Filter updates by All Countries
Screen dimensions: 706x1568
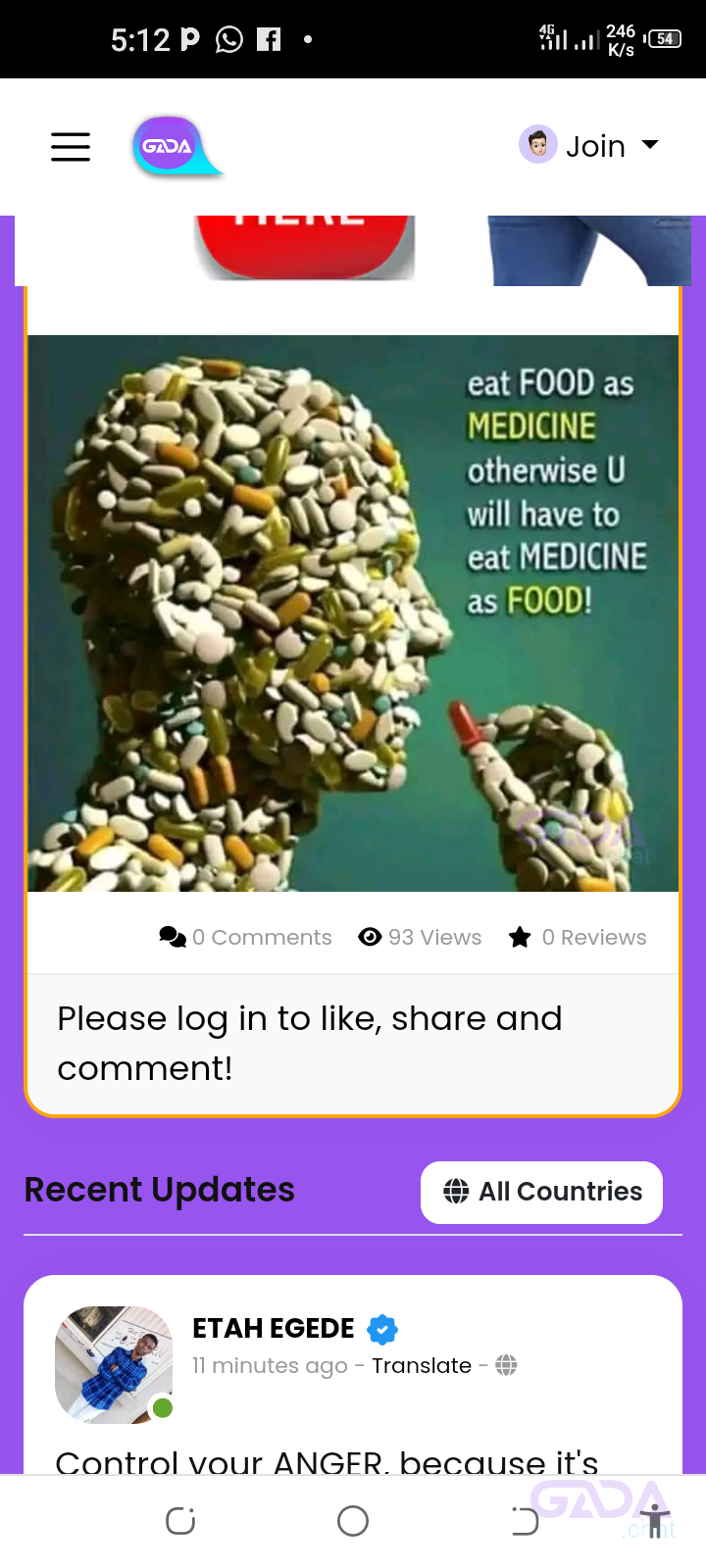click(x=541, y=1192)
